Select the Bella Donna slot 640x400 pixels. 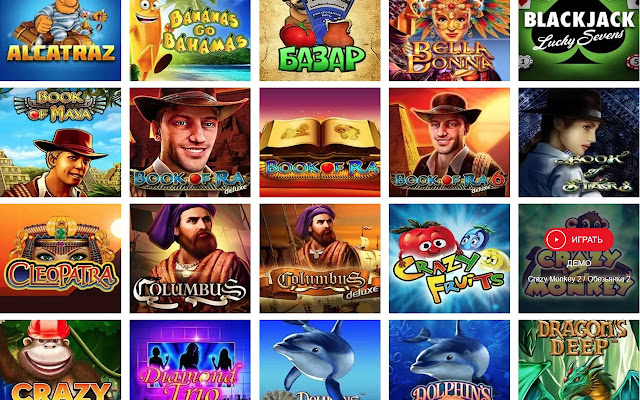point(449,38)
